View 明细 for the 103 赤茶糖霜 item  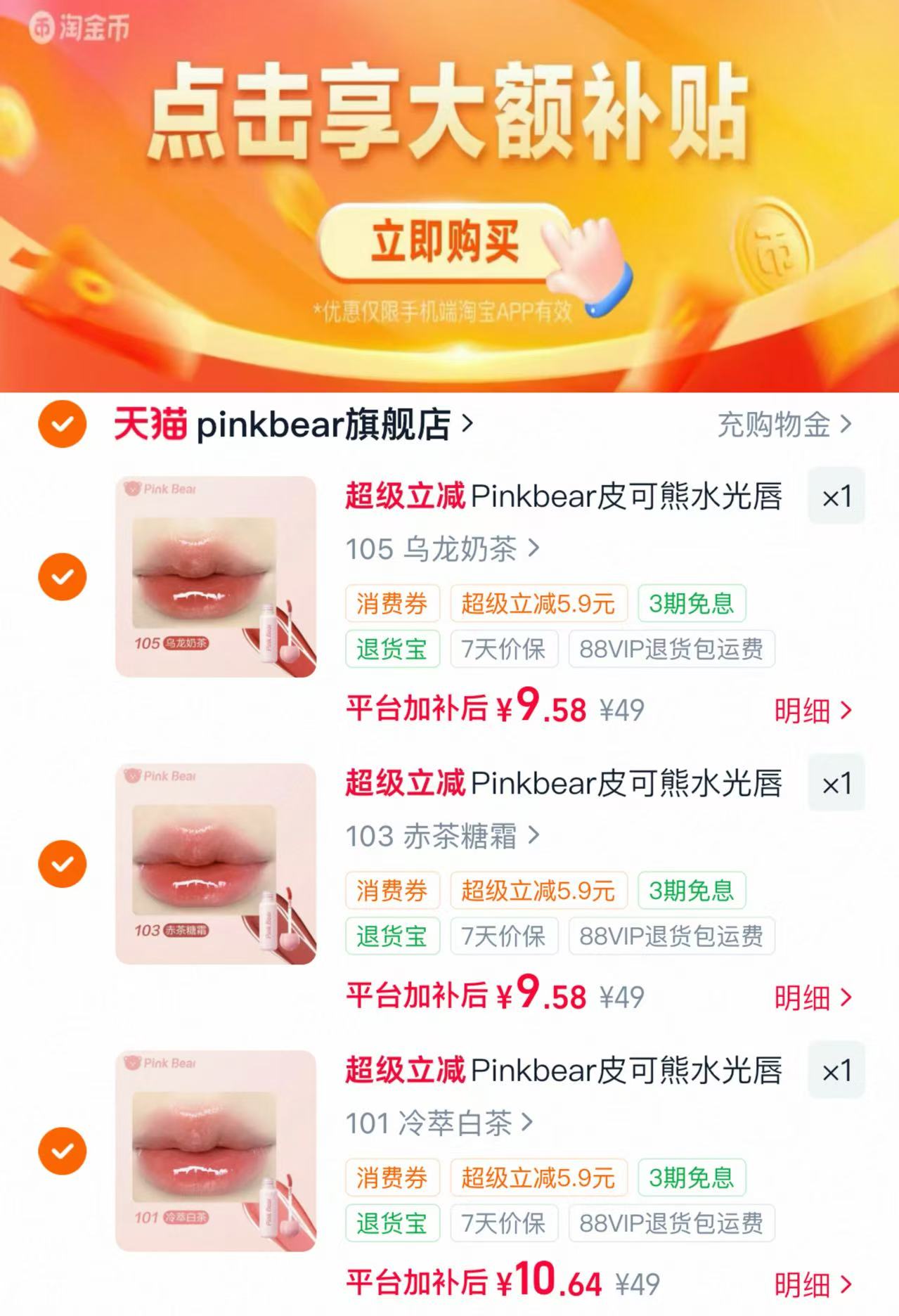tap(813, 997)
